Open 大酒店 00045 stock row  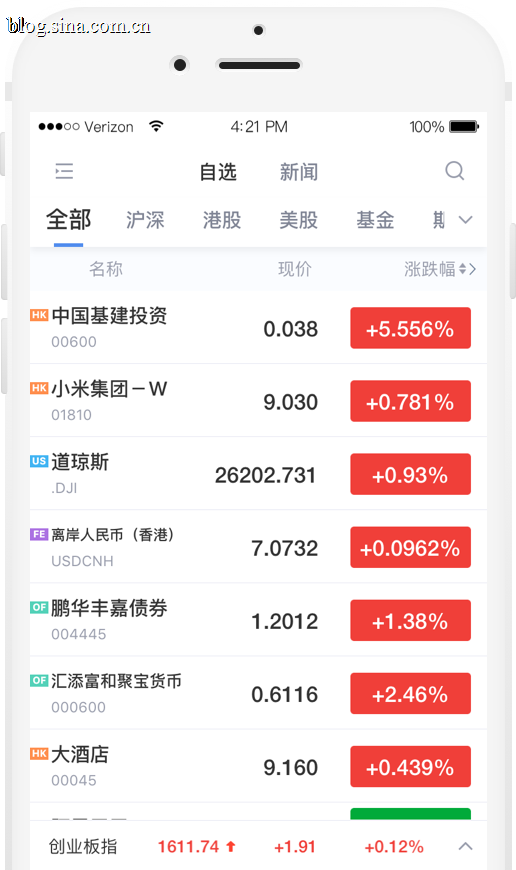point(259,766)
